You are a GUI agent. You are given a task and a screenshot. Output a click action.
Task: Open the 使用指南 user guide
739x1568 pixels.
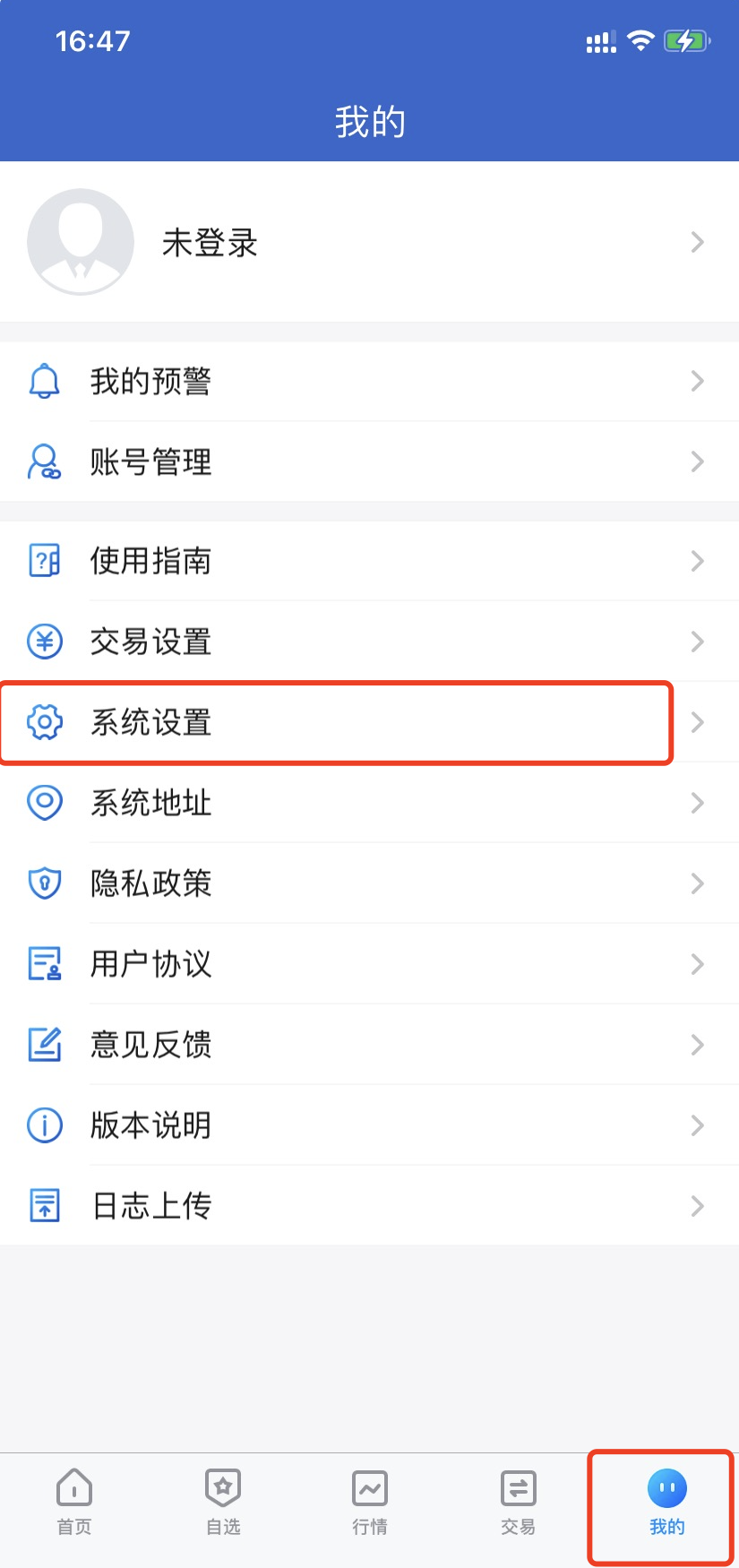(x=369, y=561)
